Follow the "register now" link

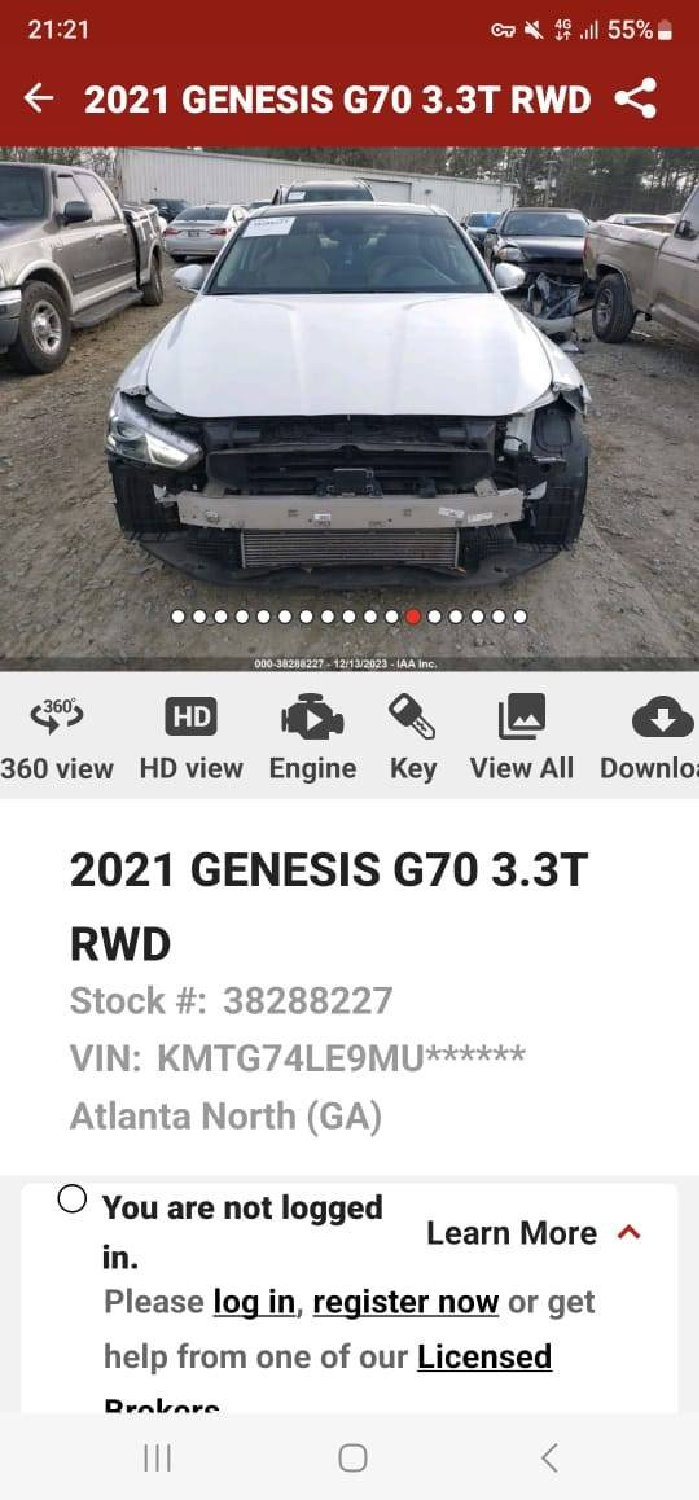point(405,1302)
